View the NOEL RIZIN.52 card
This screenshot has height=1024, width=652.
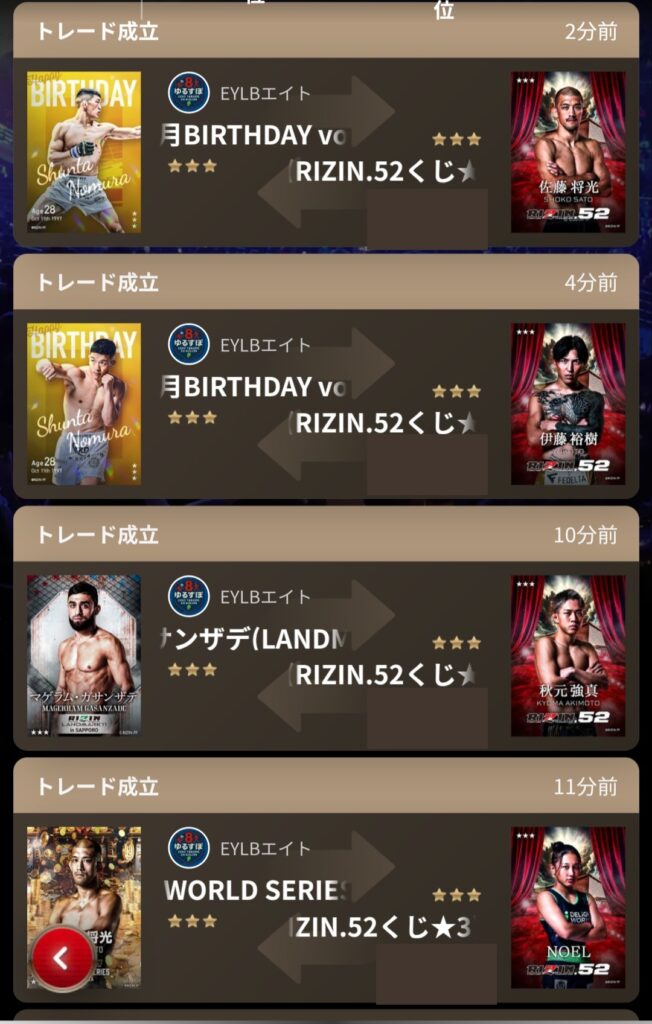click(567, 908)
